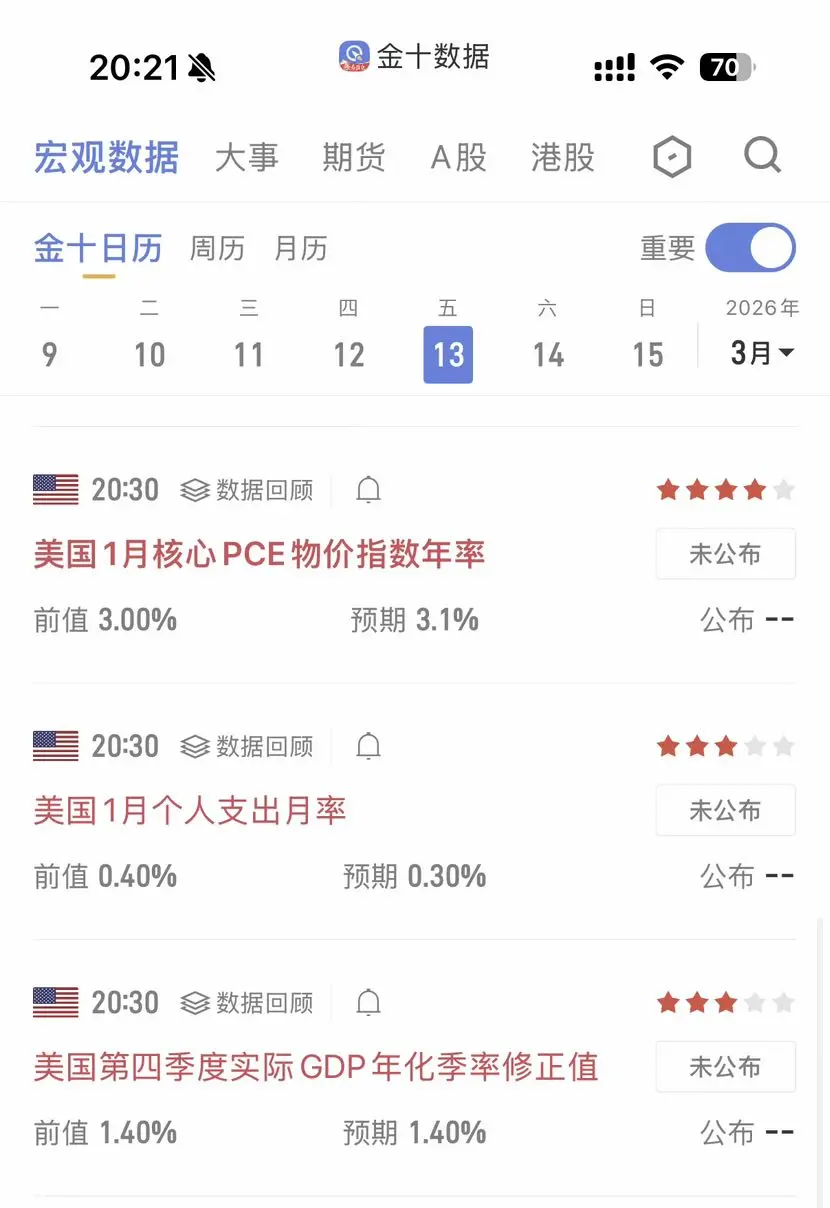Switch to the 大事 tab
This screenshot has width=830, height=1208.
pyautogui.click(x=247, y=158)
